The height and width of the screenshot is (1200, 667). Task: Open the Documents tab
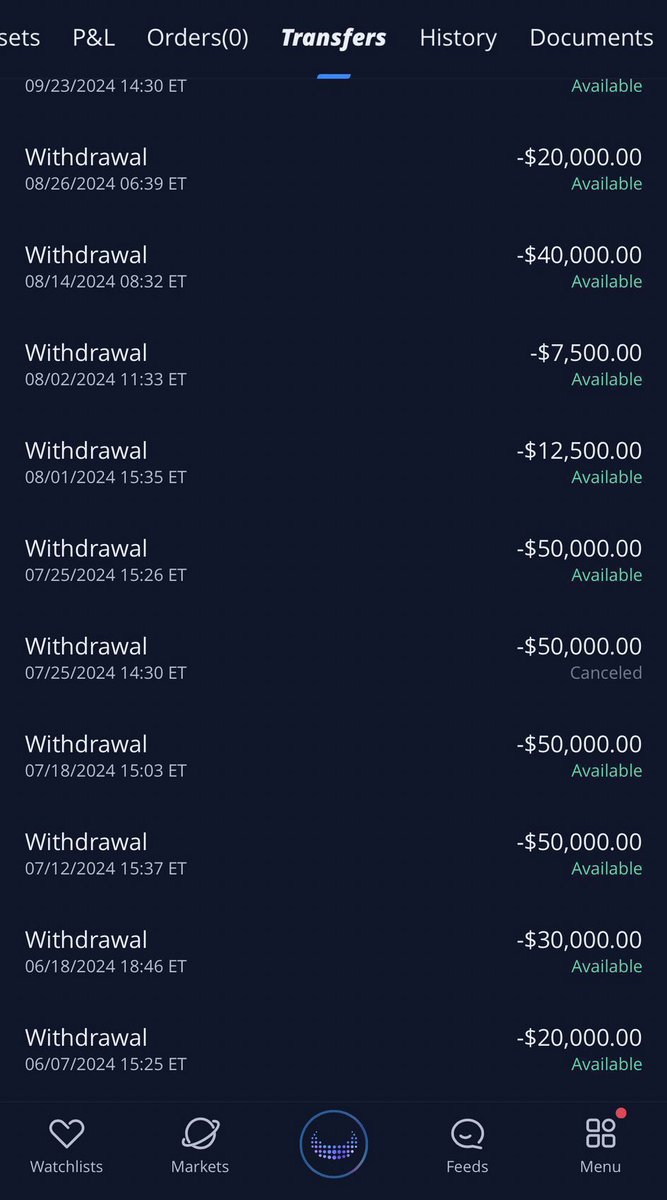pyautogui.click(x=591, y=38)
